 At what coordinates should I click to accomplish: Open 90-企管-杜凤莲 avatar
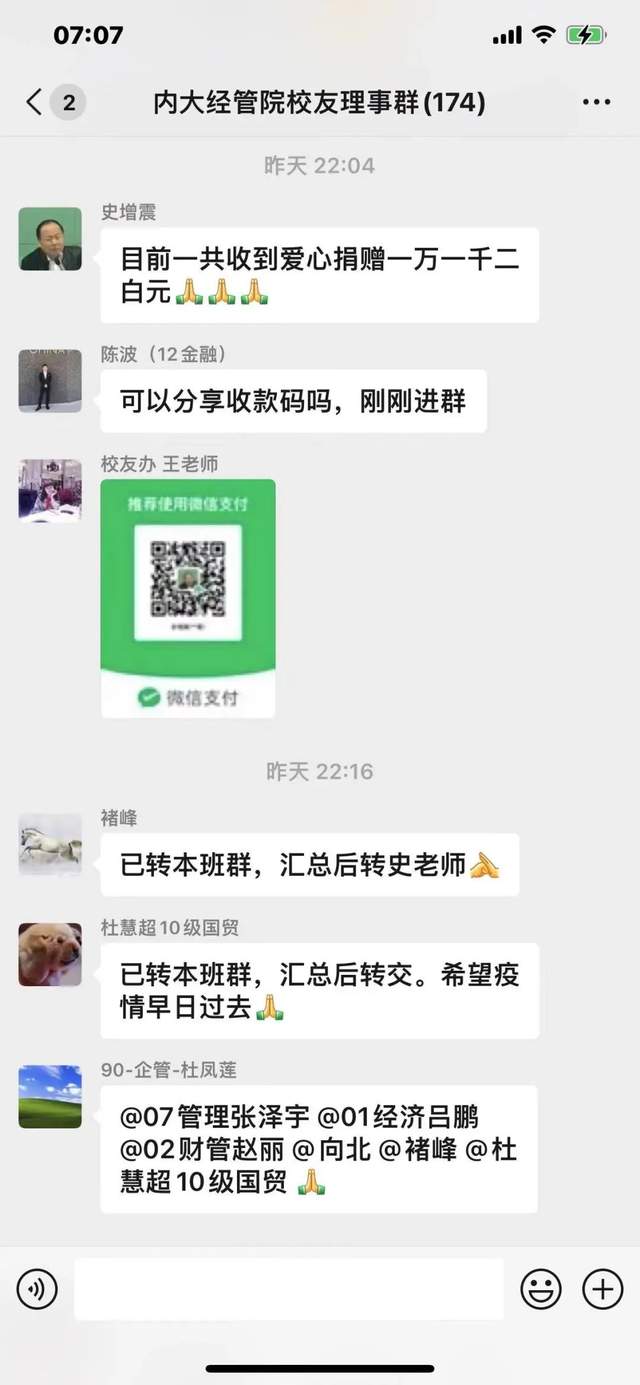(x=50, y=1097)
